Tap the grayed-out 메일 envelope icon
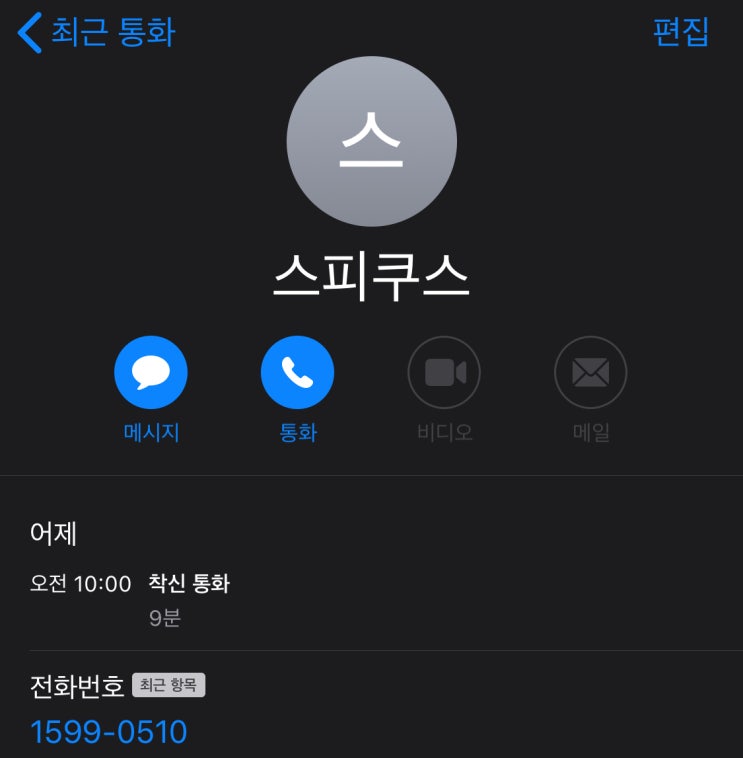Screen dimensions: 743x758 (591, 372)
